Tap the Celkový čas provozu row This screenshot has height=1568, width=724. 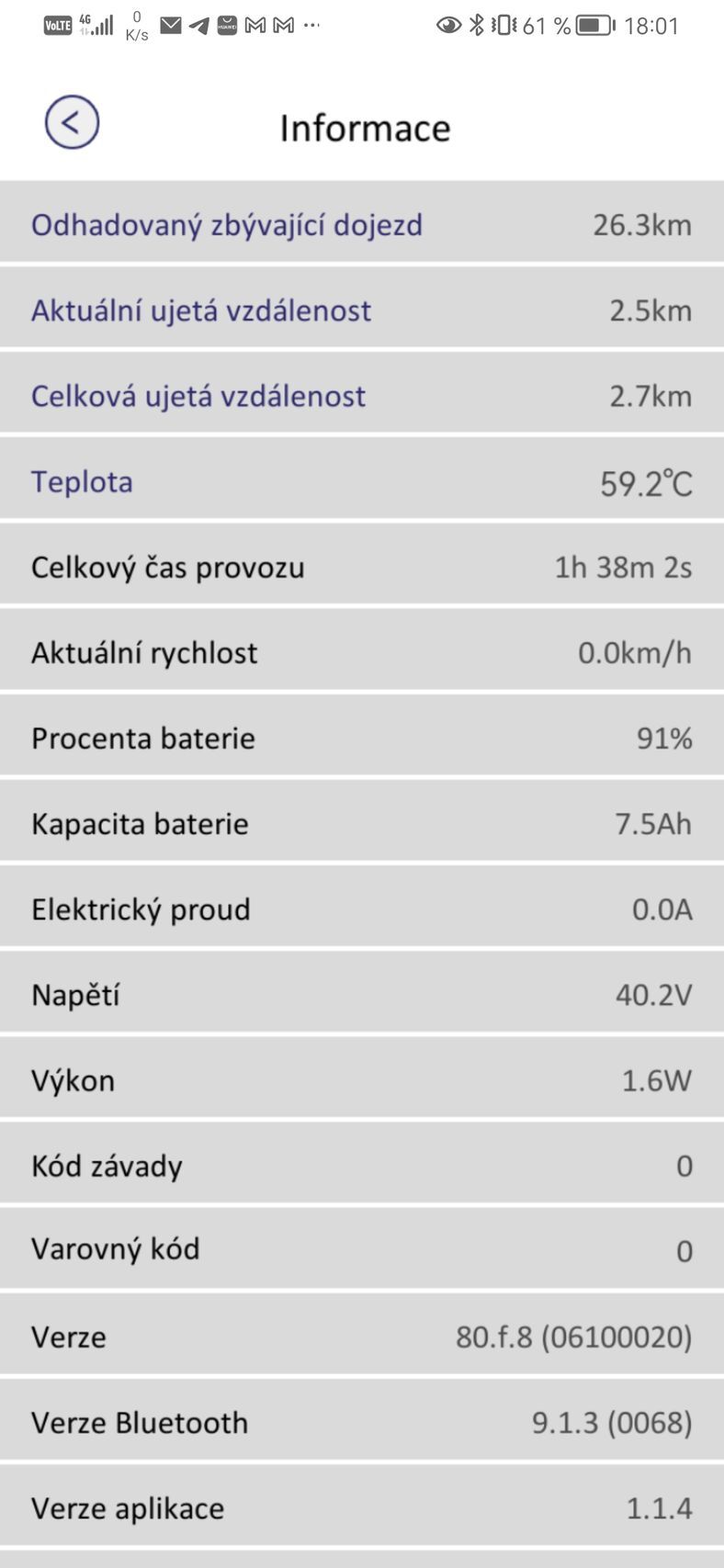[362, 567]
